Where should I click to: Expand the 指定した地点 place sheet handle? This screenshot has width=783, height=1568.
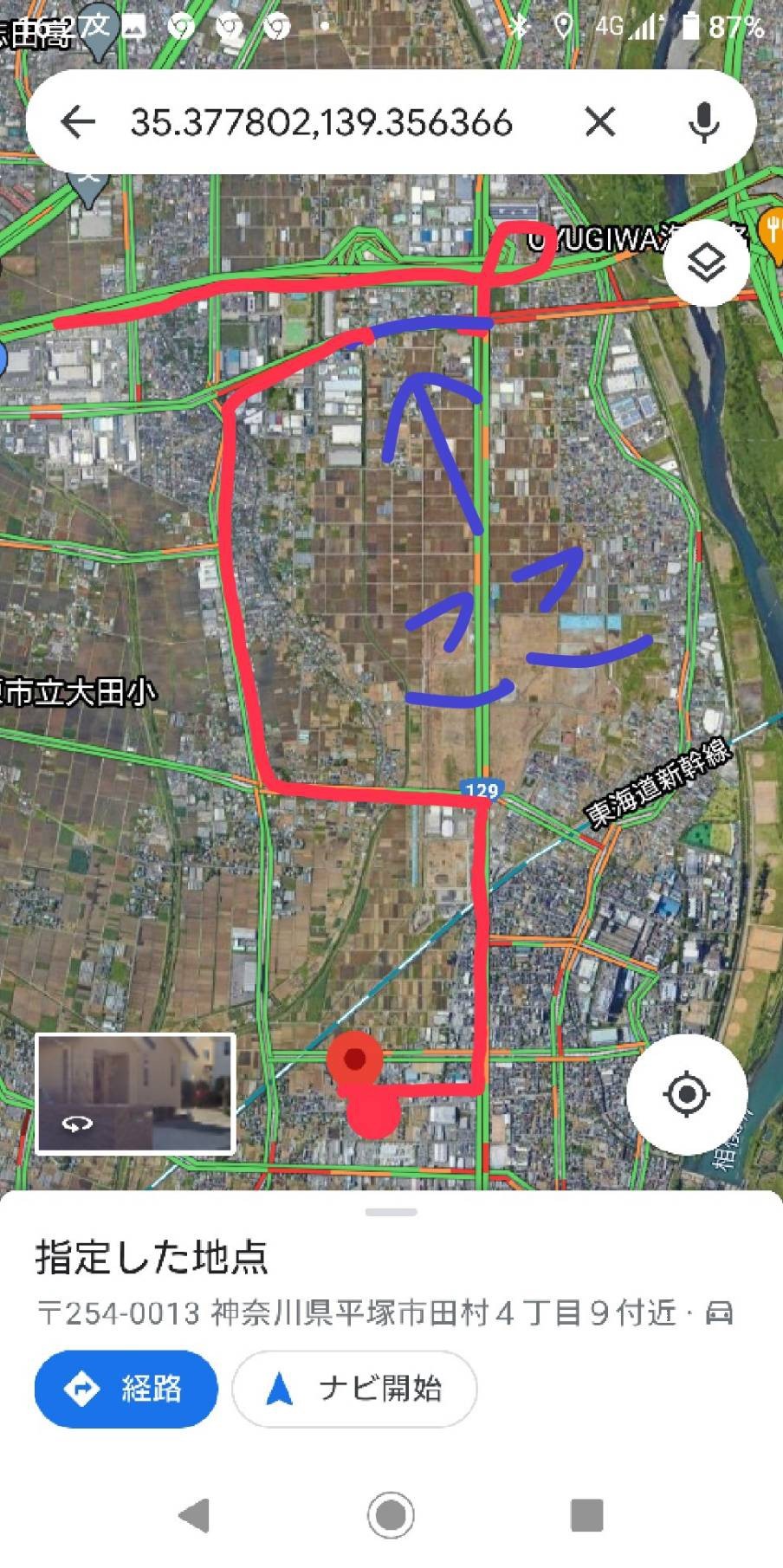(391, 1212)
